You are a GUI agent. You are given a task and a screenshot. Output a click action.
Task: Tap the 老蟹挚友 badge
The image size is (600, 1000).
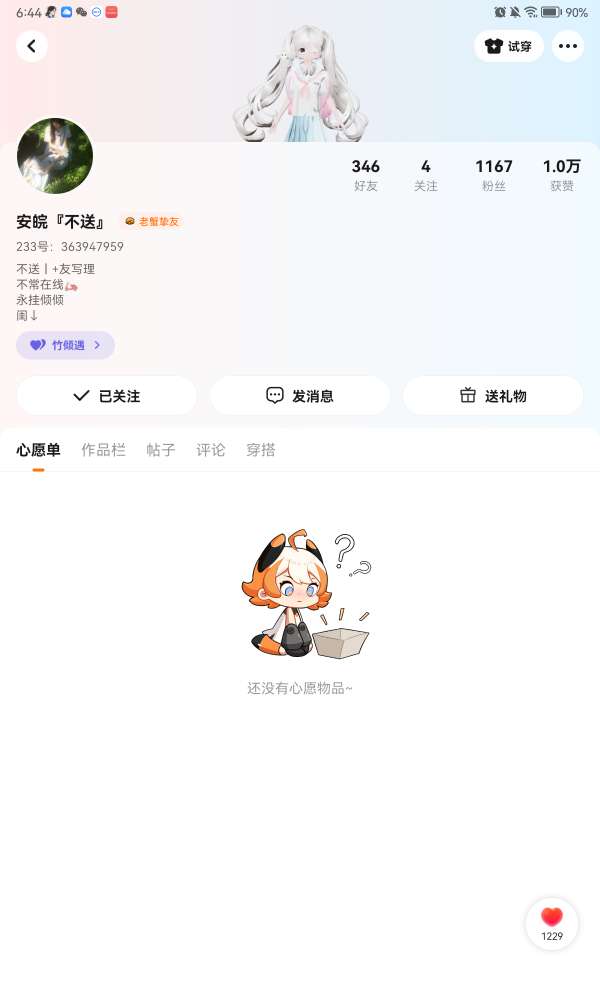[152, 221]
